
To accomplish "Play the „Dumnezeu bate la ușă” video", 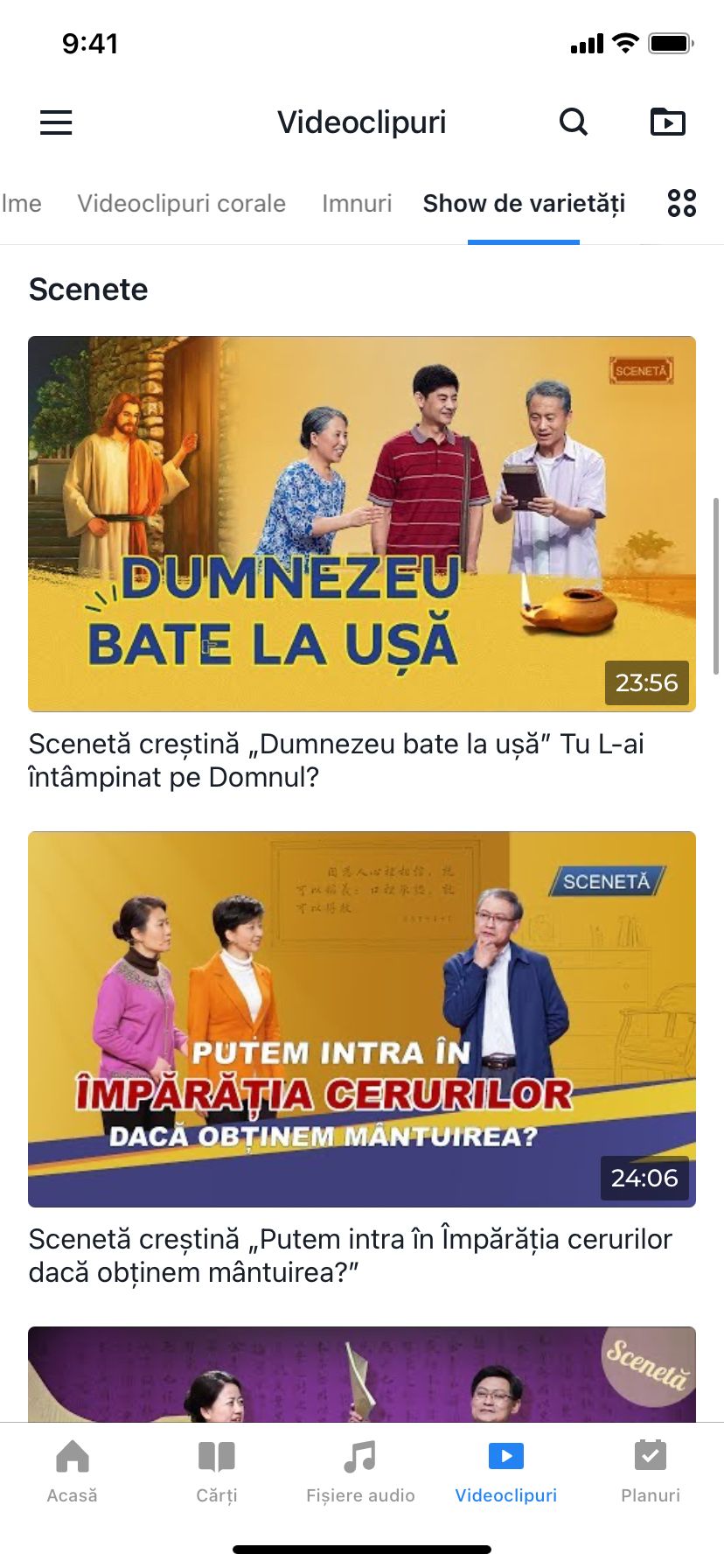I will click(x=362, y=523).
